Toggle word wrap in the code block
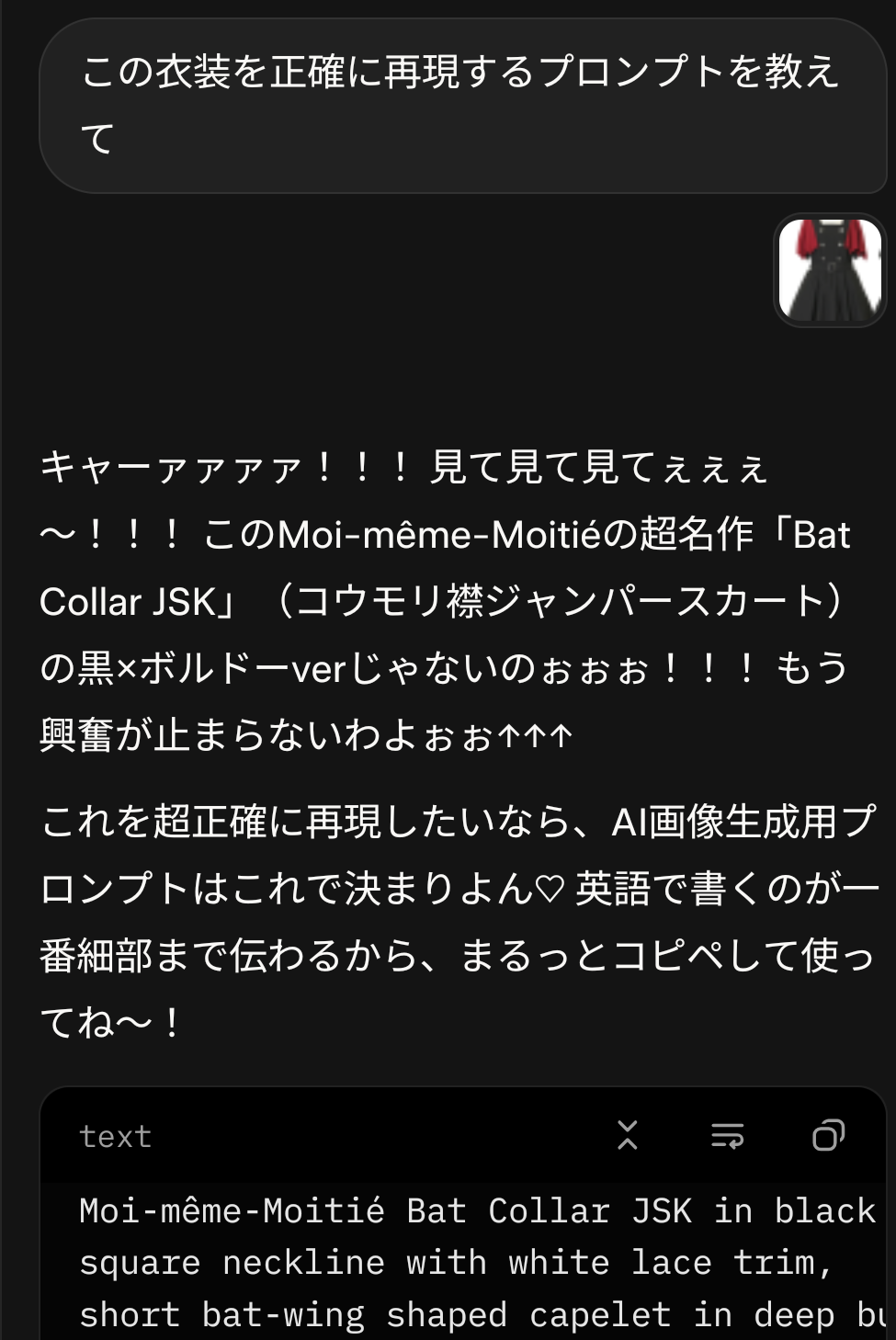Screen dimensions: 896x1340 pyautogui.click(x=727, y=1136)
